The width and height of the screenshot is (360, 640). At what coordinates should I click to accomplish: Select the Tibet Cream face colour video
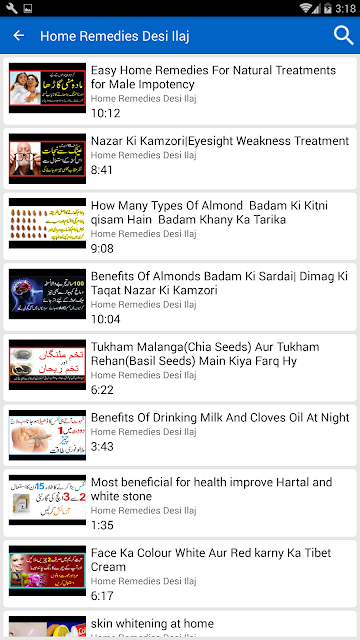click(x=180, y=573)
